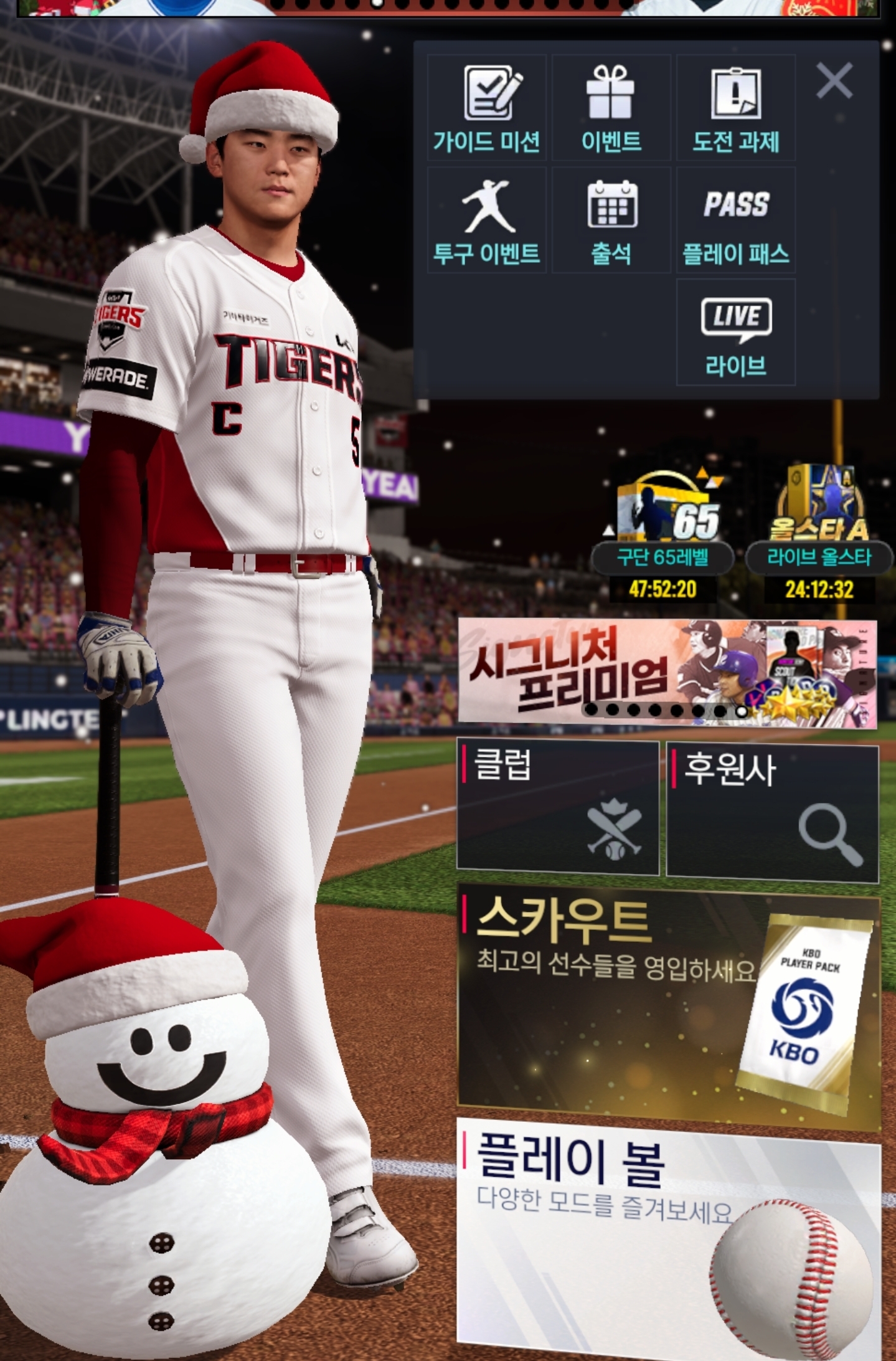Open 라이브 LIVE section
The width and height of the screenshot is (896, 1361).
click(735, 332)
